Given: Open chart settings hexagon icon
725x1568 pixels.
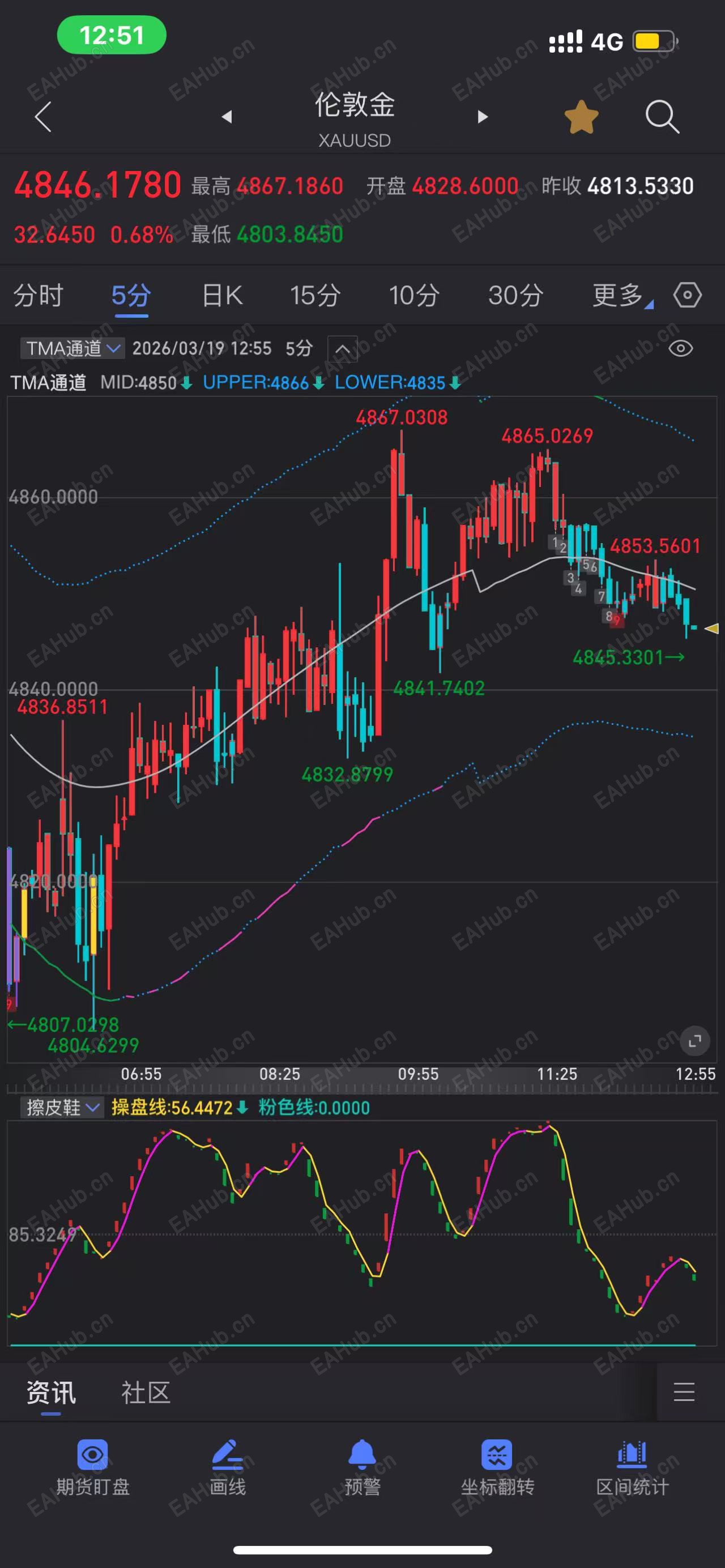Looking at the screenshot, I should (687, 295).
